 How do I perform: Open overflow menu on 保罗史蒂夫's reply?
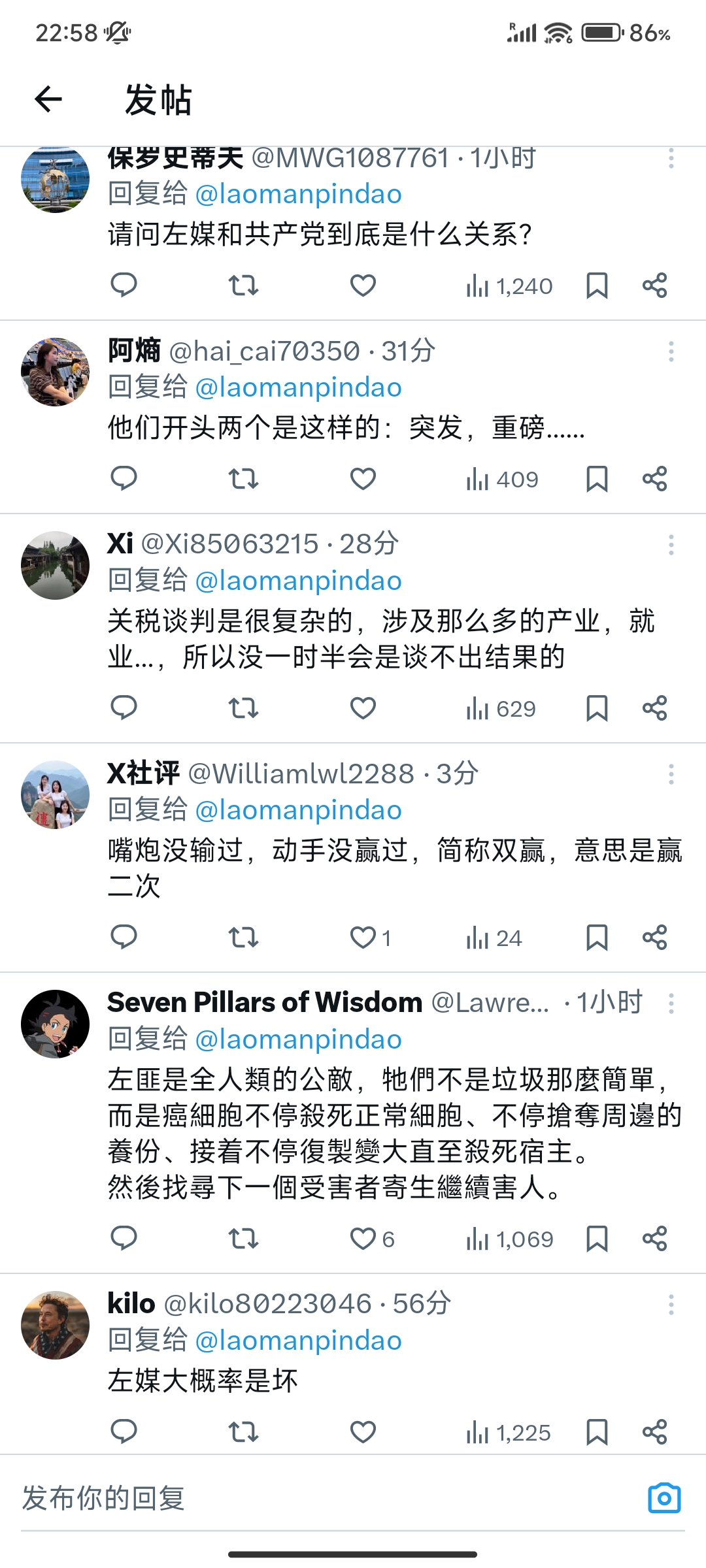pyautogui.click(x=671, y=158)
